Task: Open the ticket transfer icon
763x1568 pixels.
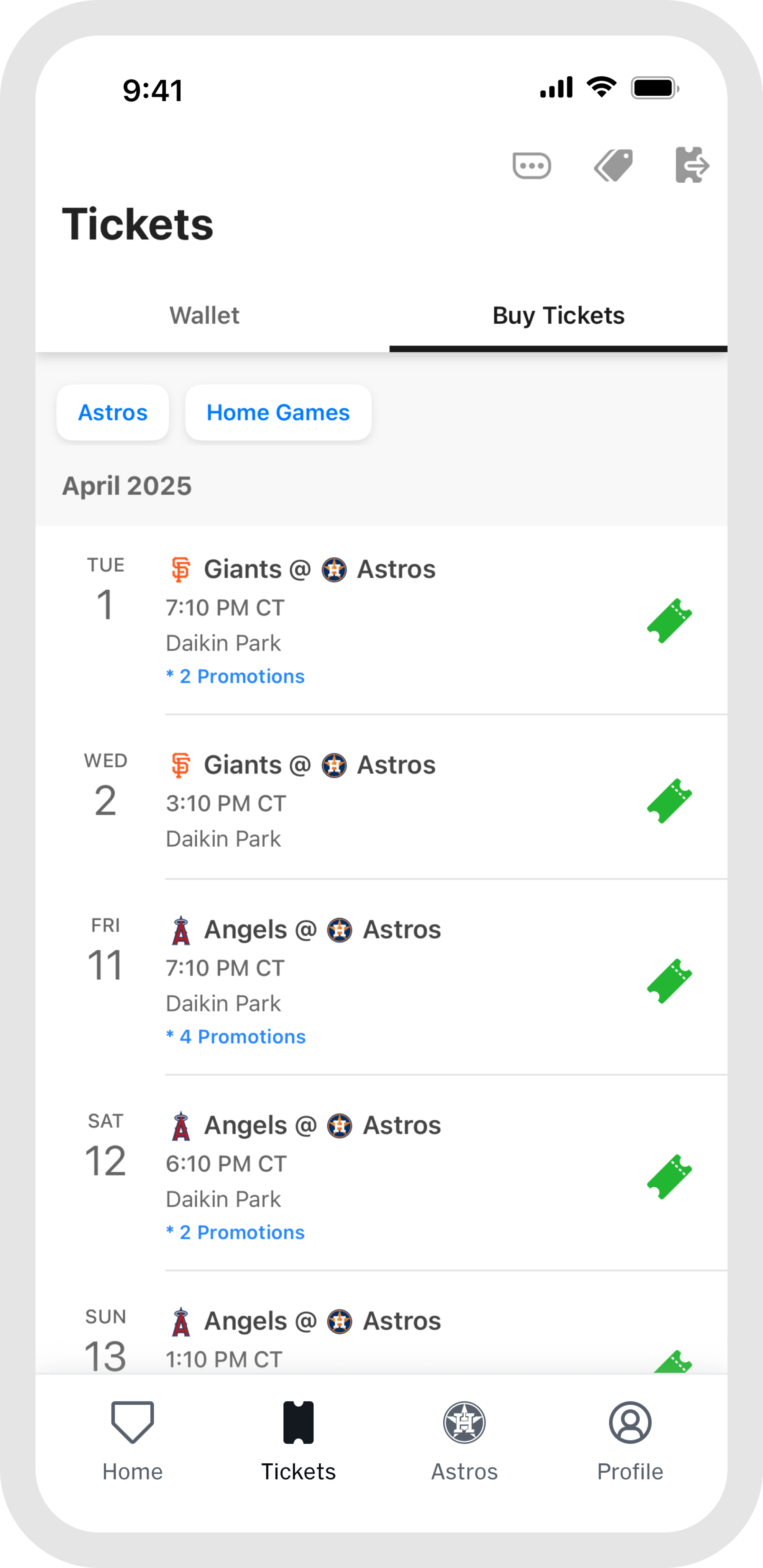Action: tap(693, 165)
